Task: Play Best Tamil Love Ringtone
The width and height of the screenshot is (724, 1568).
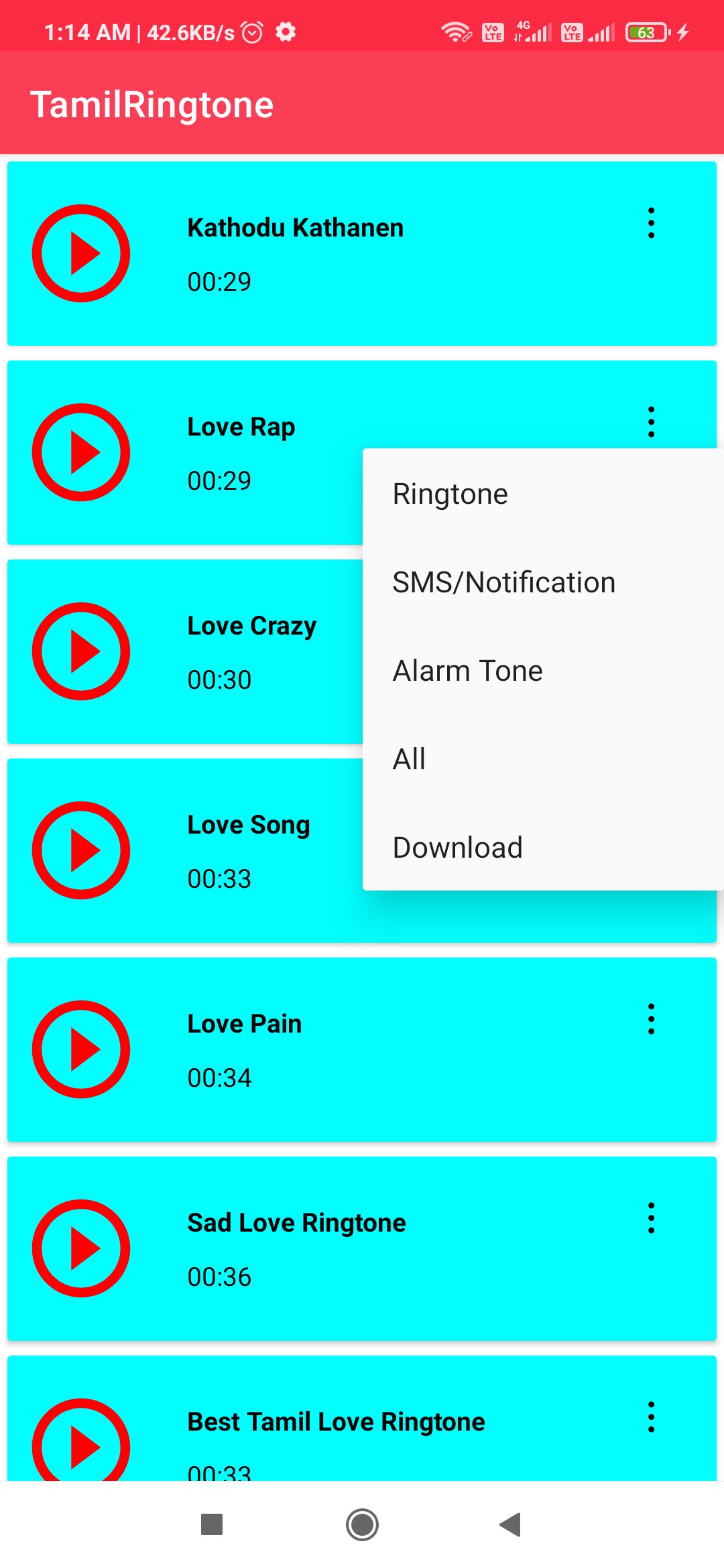Action: pyautogui.click(x=81, y=1439)
